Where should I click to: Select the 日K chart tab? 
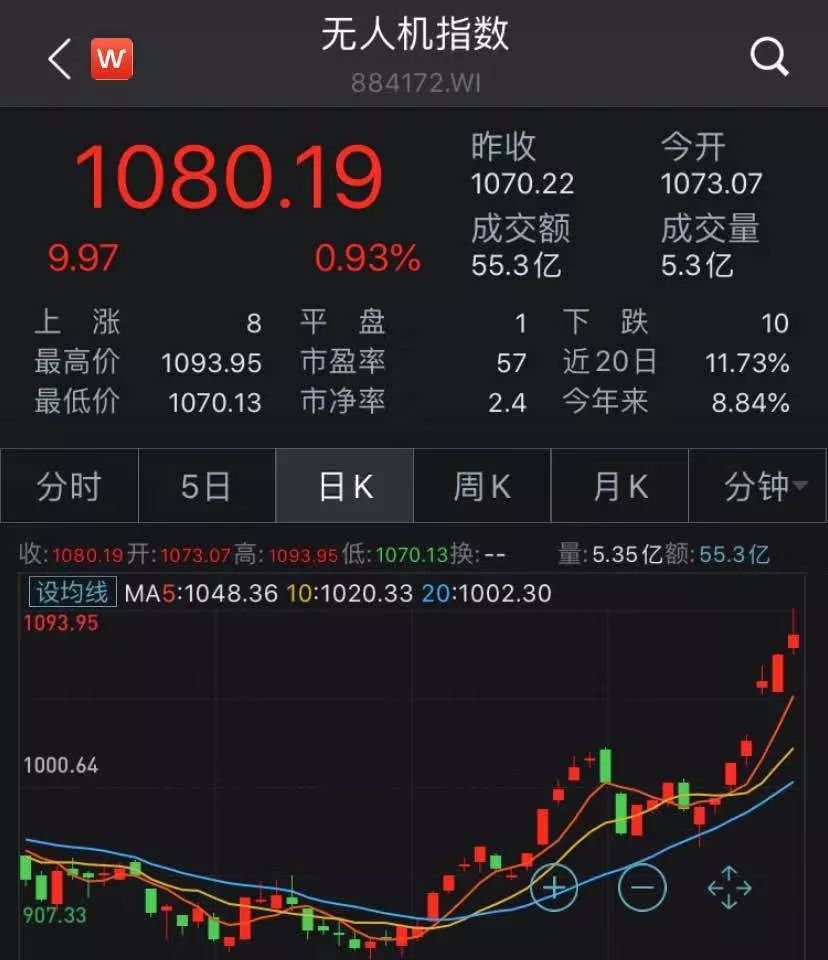(x=345, y=487)
